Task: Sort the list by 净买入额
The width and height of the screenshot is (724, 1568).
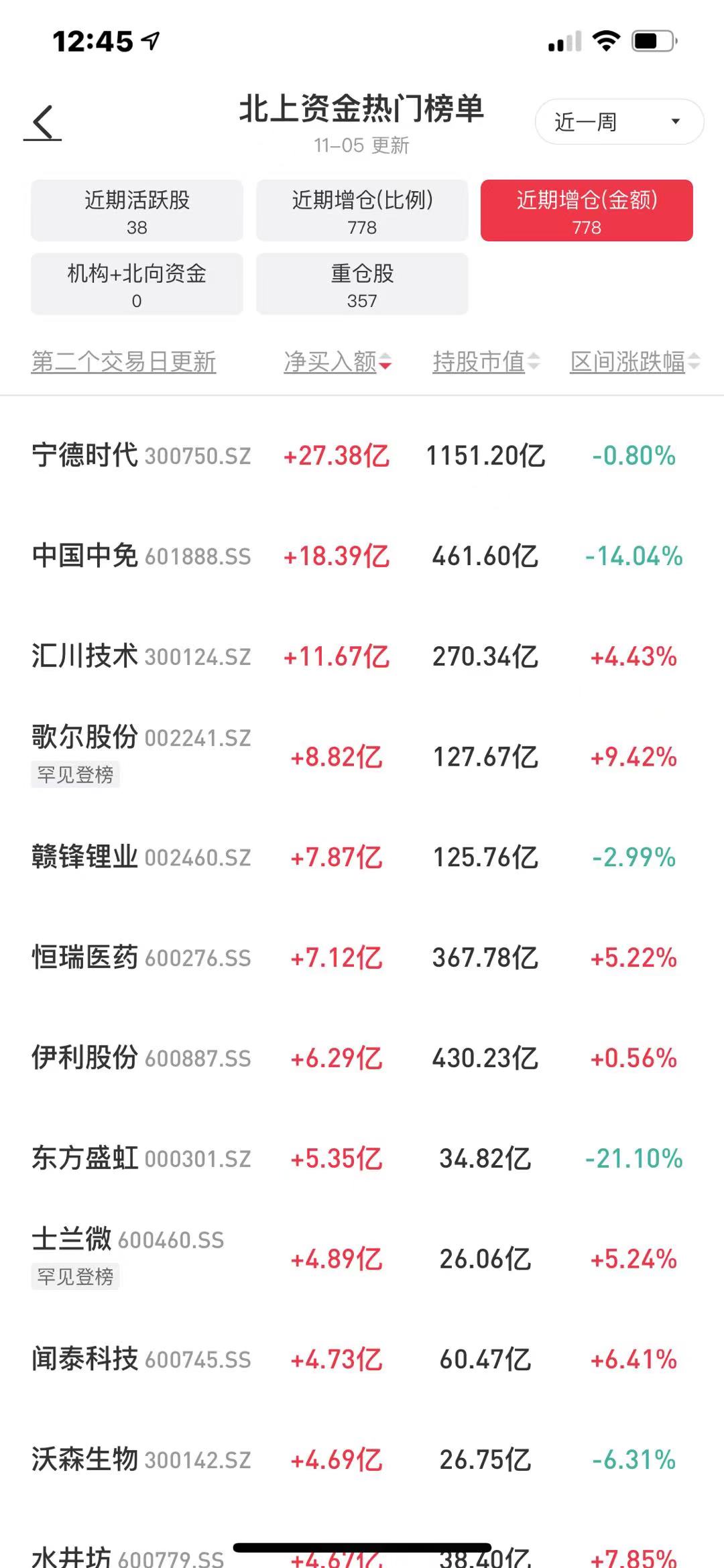Action: (338, 362)
